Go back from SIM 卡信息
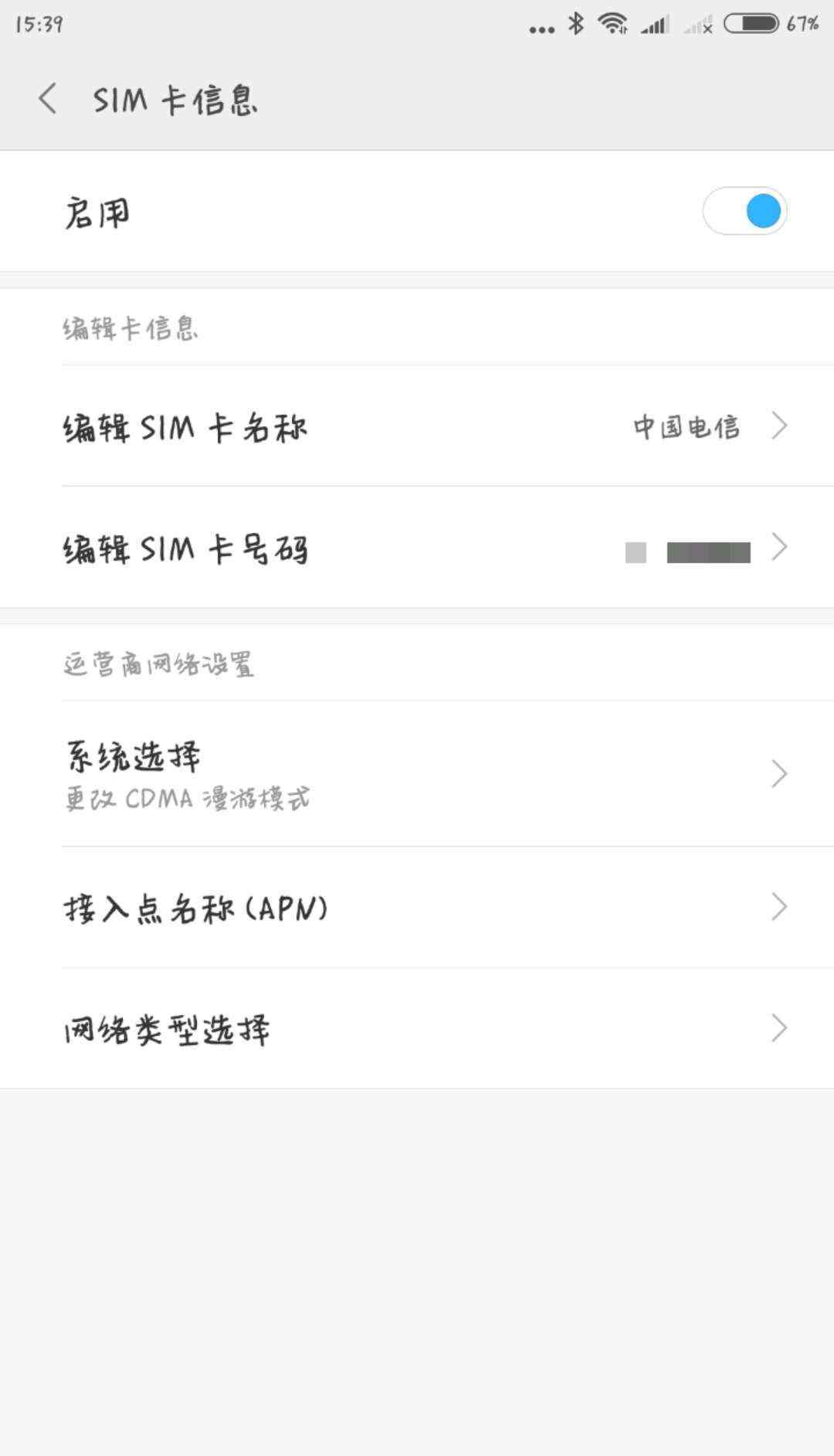The height and width of the screenshot is (1456, 834). (x=48, y=99)
